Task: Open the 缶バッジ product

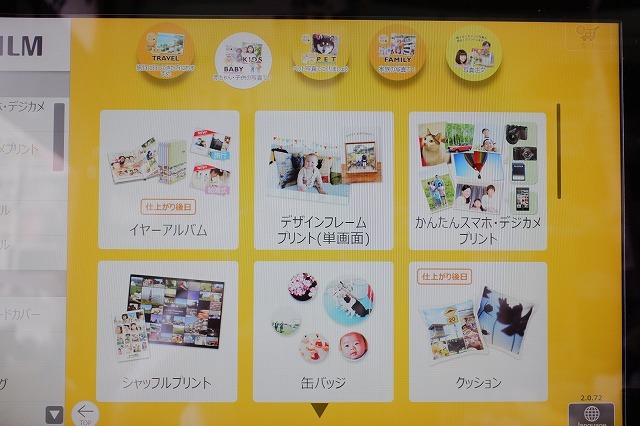Action: click(x=323, y=331)
